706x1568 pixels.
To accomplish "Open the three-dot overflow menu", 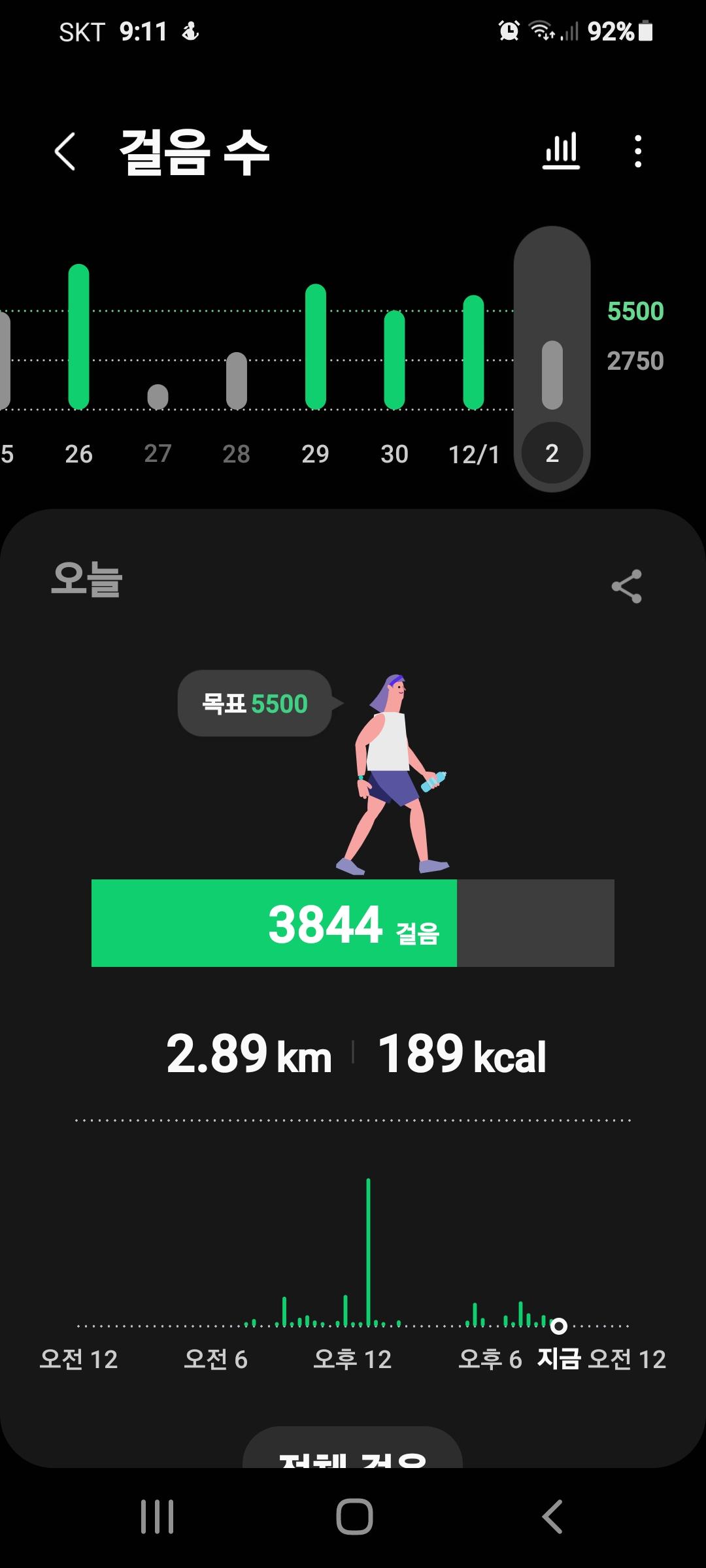I will click(x=638, y=152).
